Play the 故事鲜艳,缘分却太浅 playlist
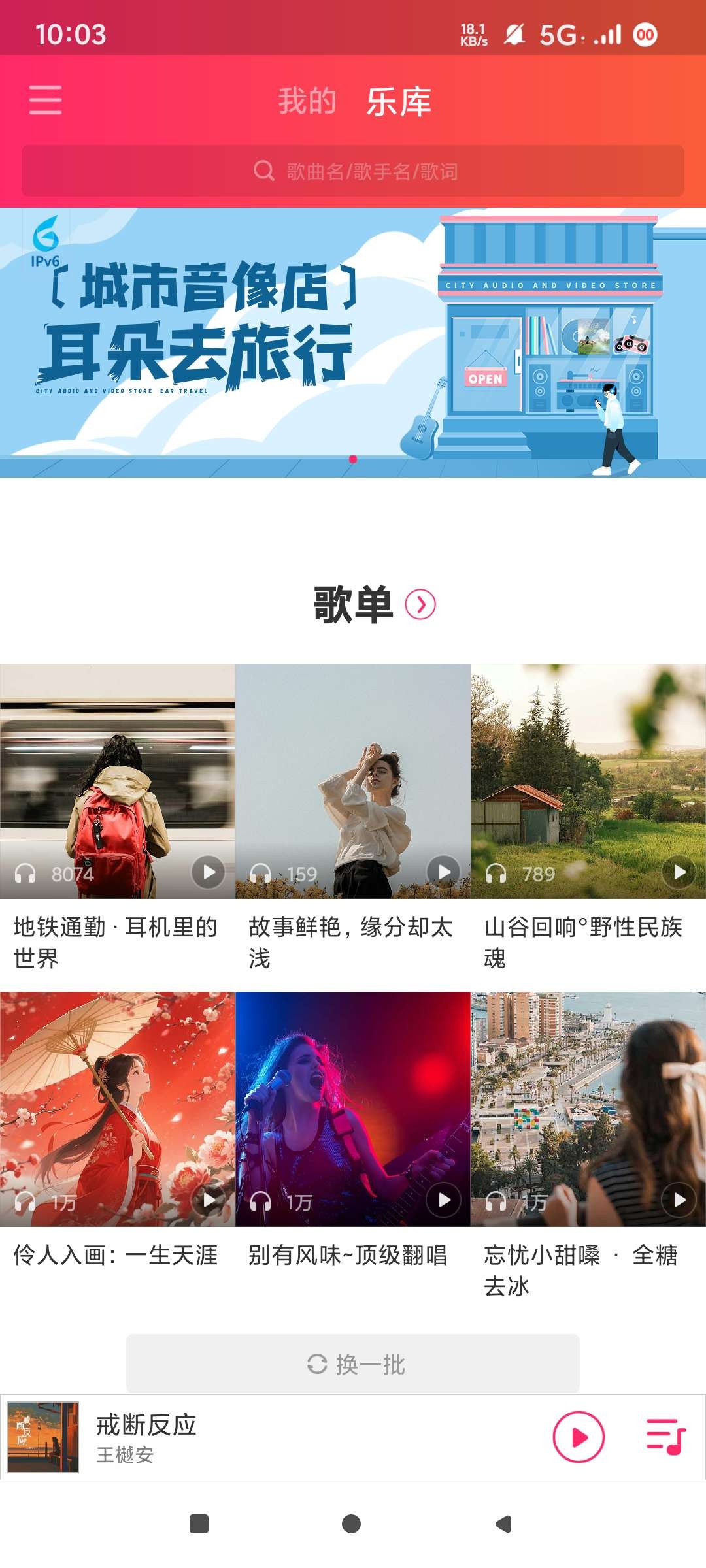 (444, 872)
